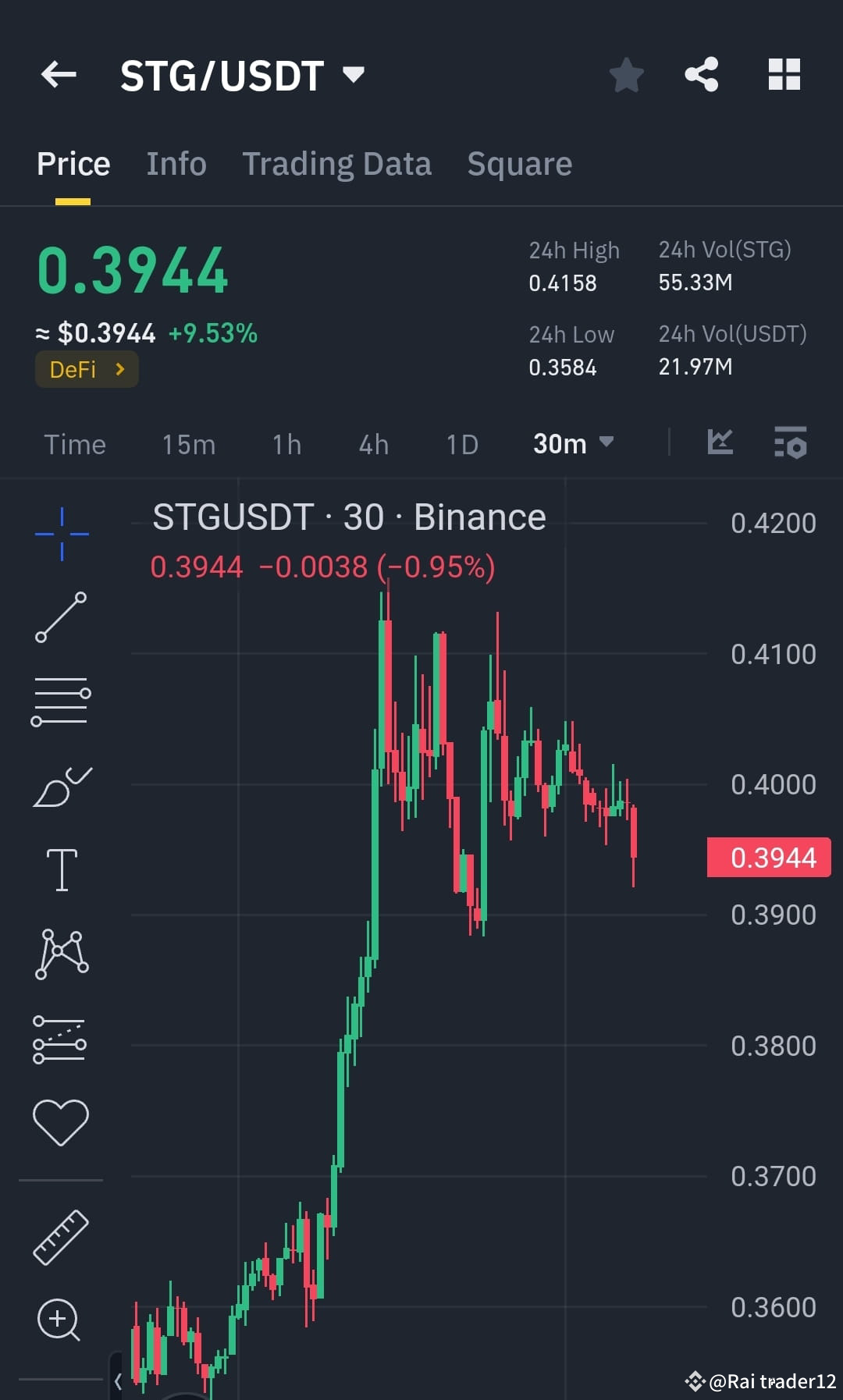
Task: Switch to the Trading Data tab
Action: click(337, 164)
